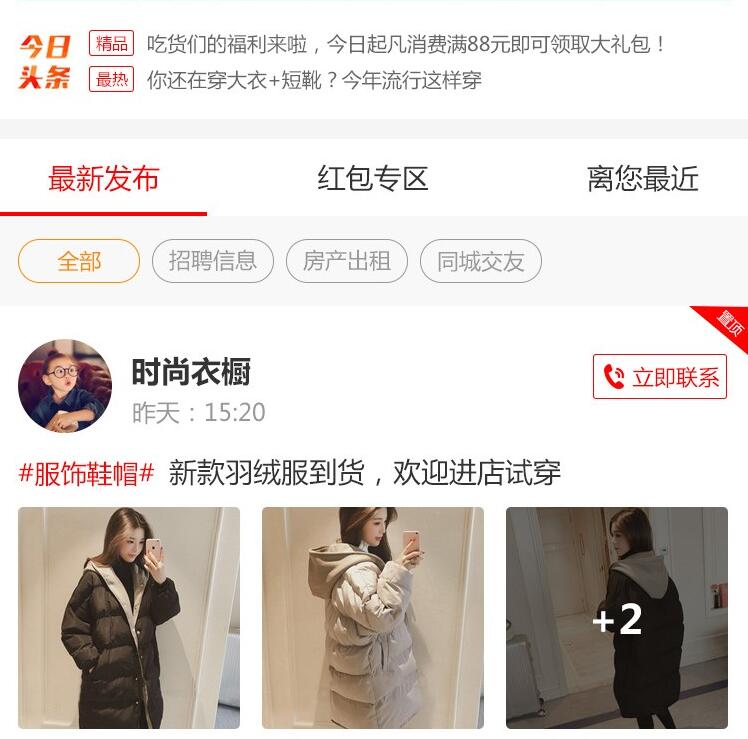View the first photo, black down jacket
The image size is (748, 739).
pyautogui.click(x=129, y=617)
